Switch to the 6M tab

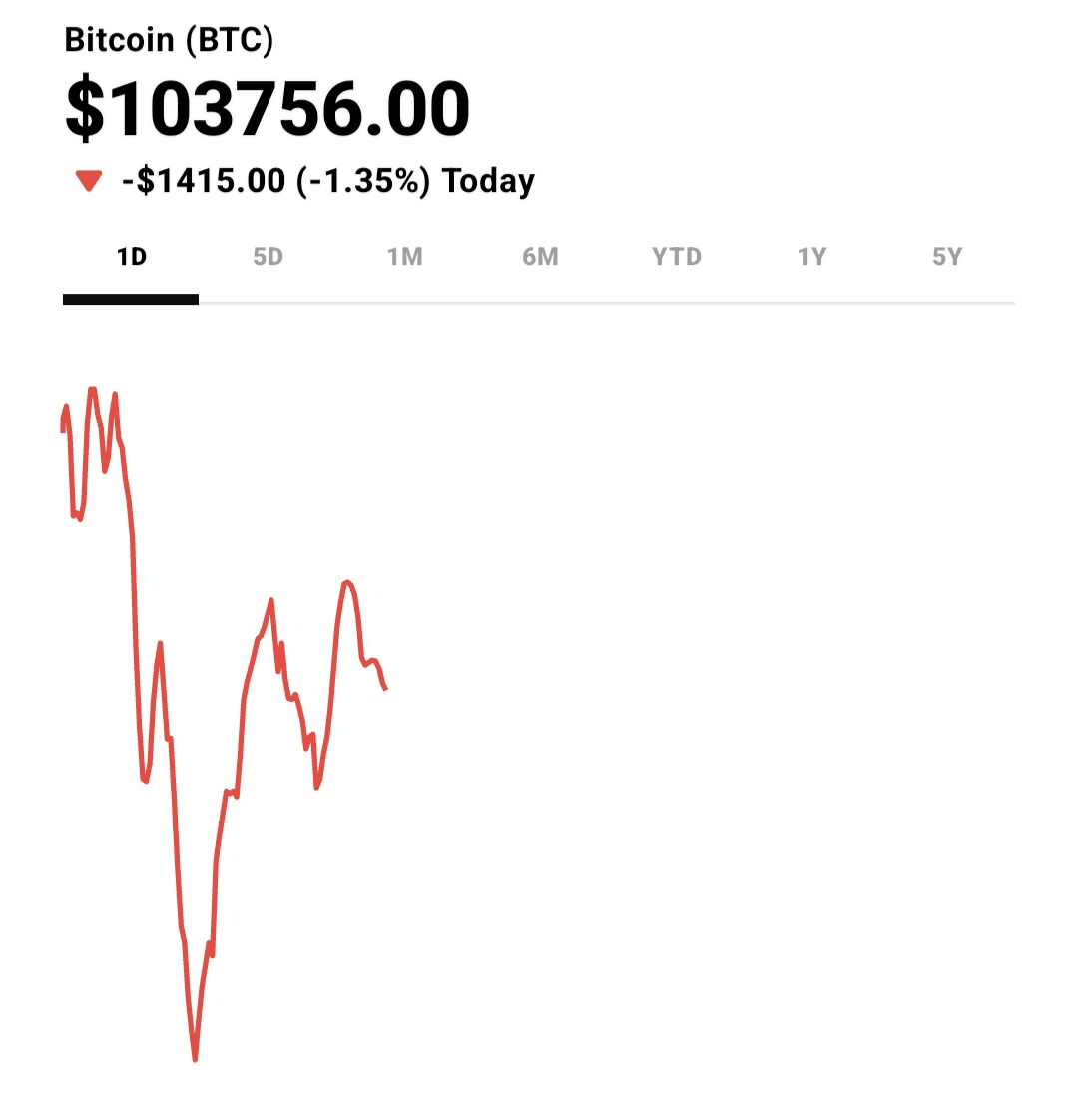540,258
